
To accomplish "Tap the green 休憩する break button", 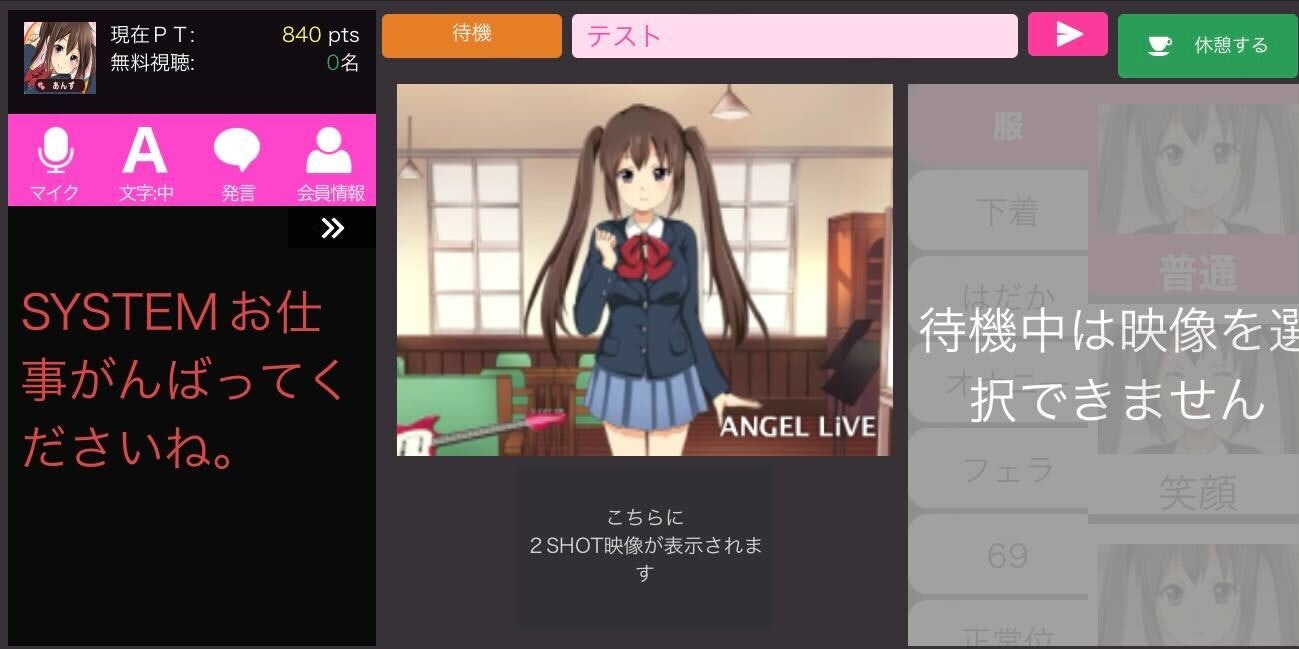I will click(1207, 46).
